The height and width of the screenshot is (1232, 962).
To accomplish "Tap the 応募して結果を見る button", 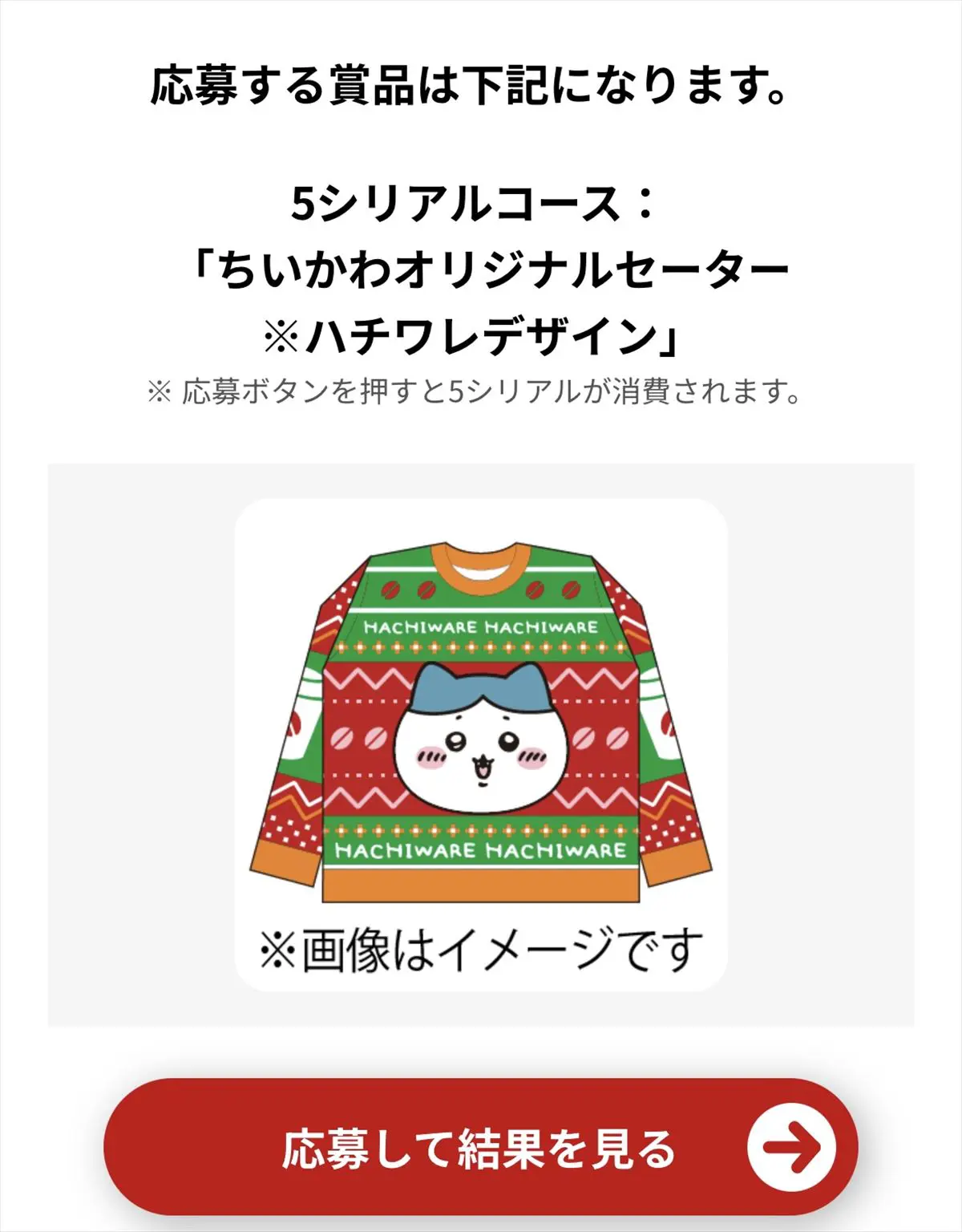I will (x=481, y=1147).
